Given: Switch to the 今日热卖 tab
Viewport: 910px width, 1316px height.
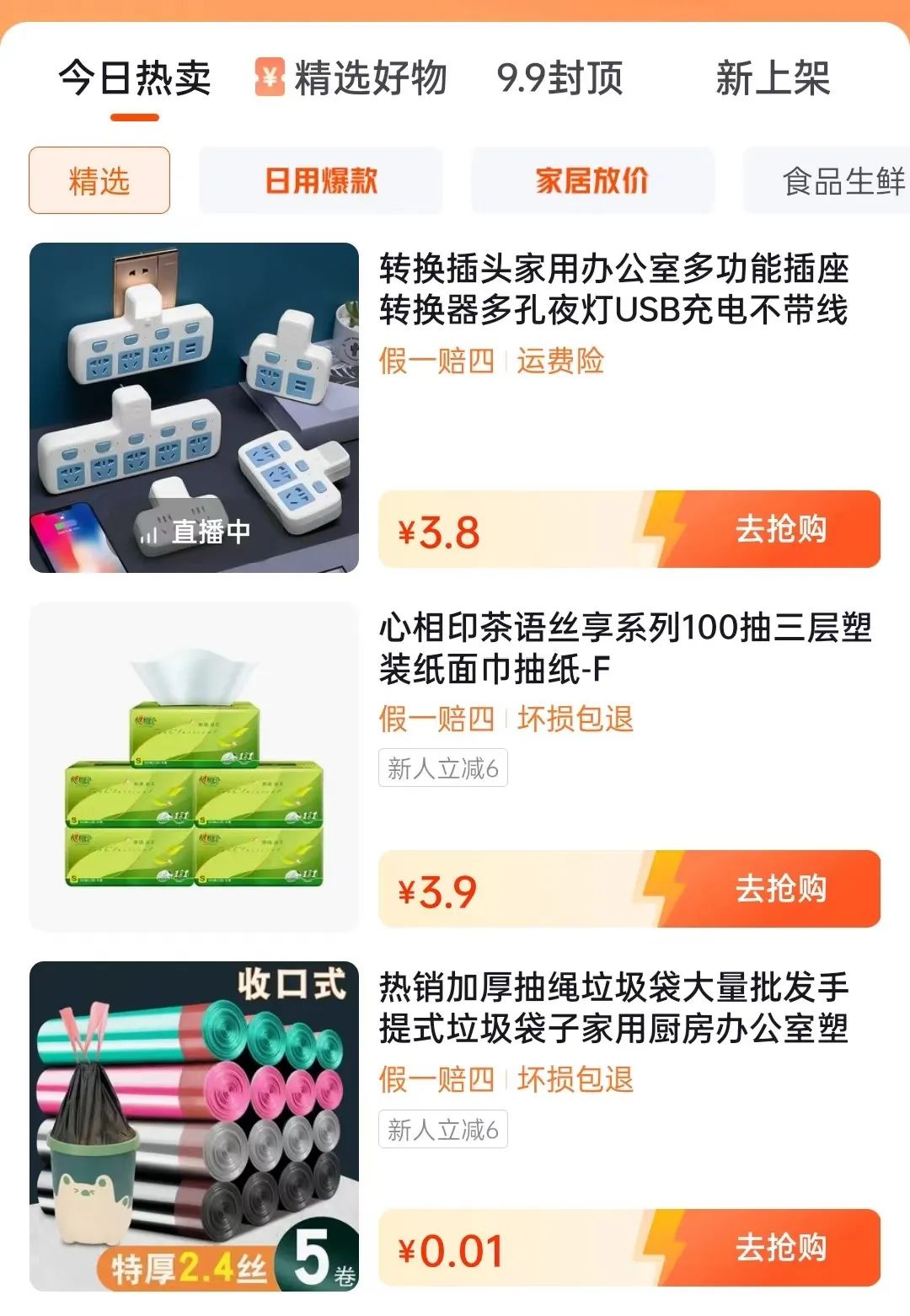Looking at the screenshot, I should pos(135,79).
